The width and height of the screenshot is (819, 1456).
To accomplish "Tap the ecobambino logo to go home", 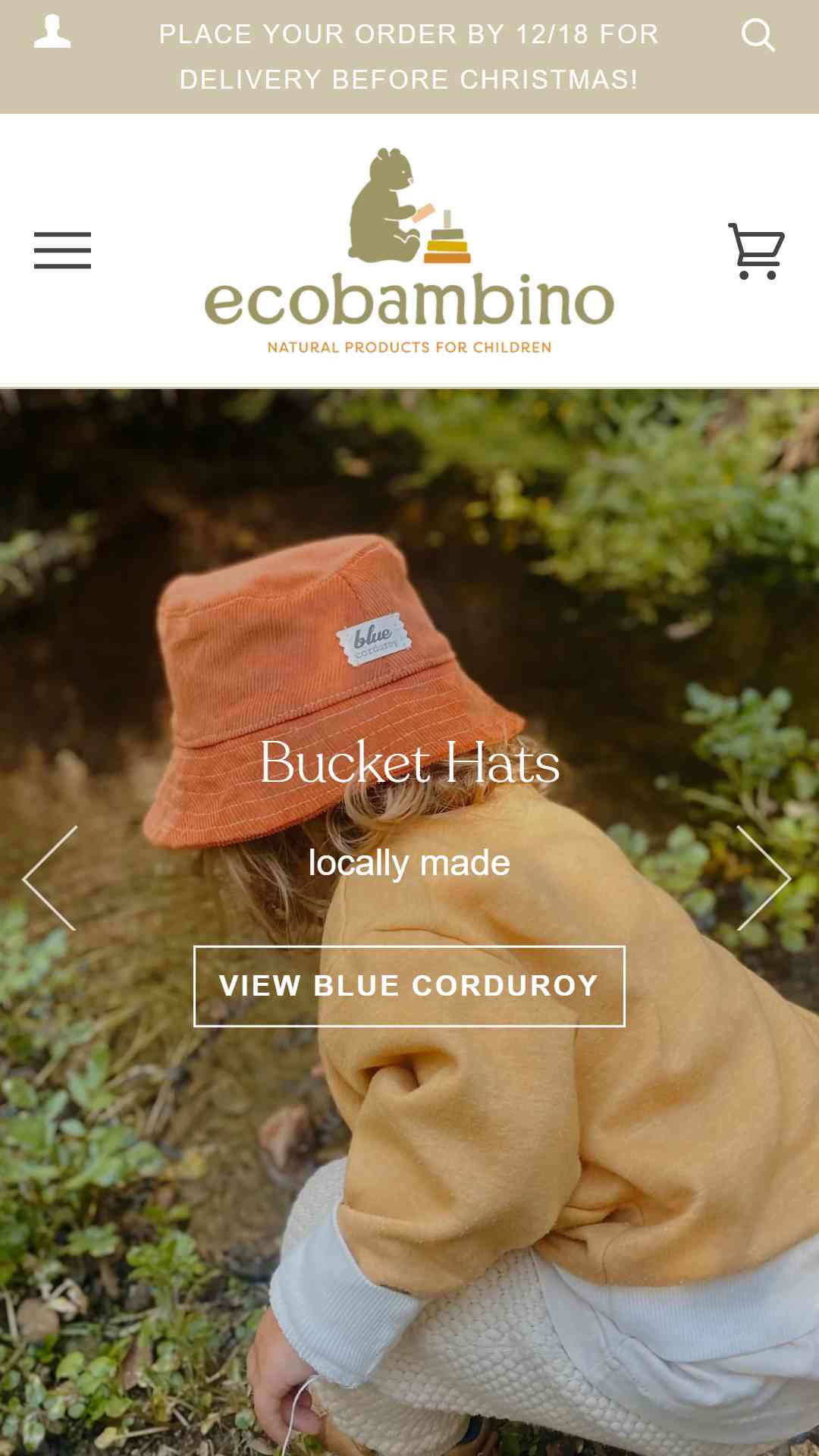I will point(409,251).
